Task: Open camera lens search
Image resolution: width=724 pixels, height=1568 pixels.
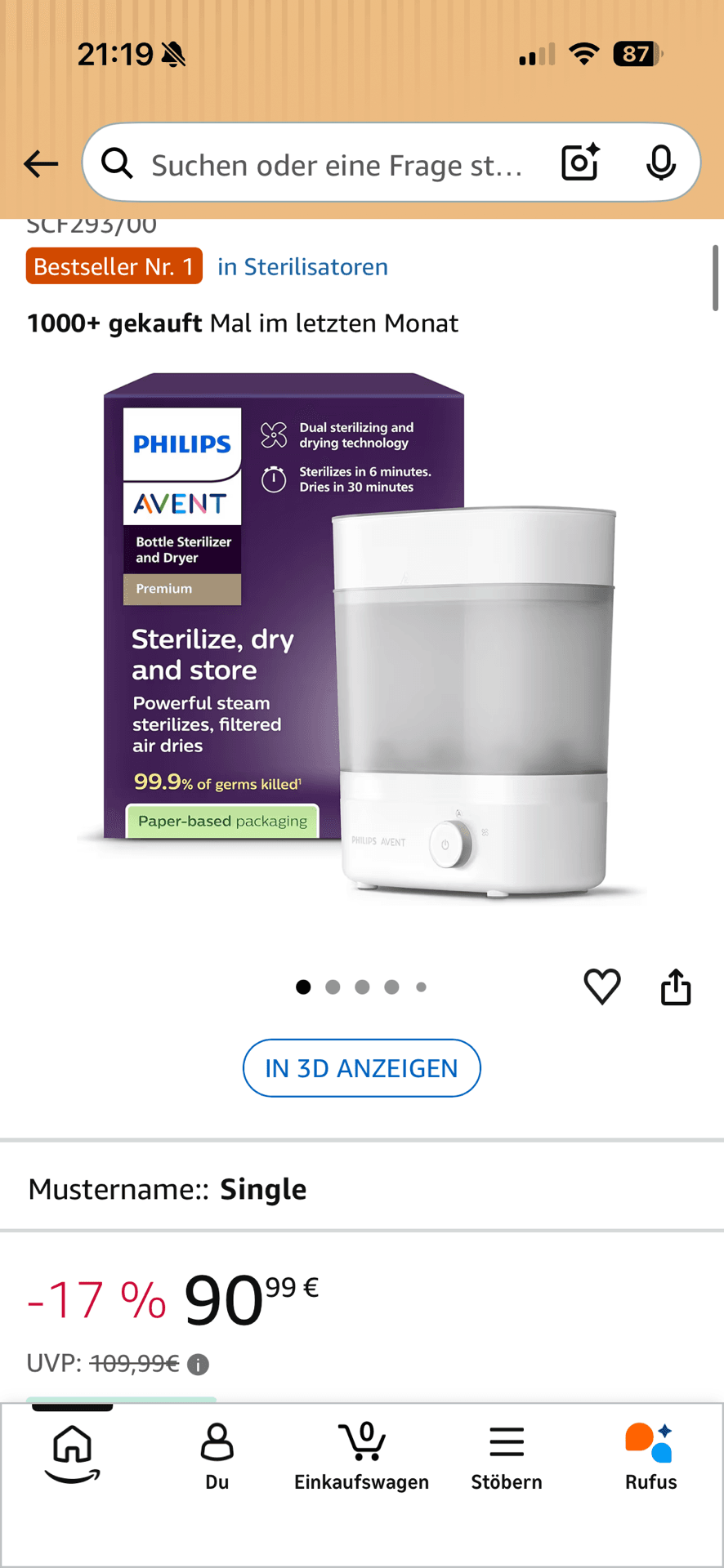Action: pyautogui.click(x=581, y=163)
